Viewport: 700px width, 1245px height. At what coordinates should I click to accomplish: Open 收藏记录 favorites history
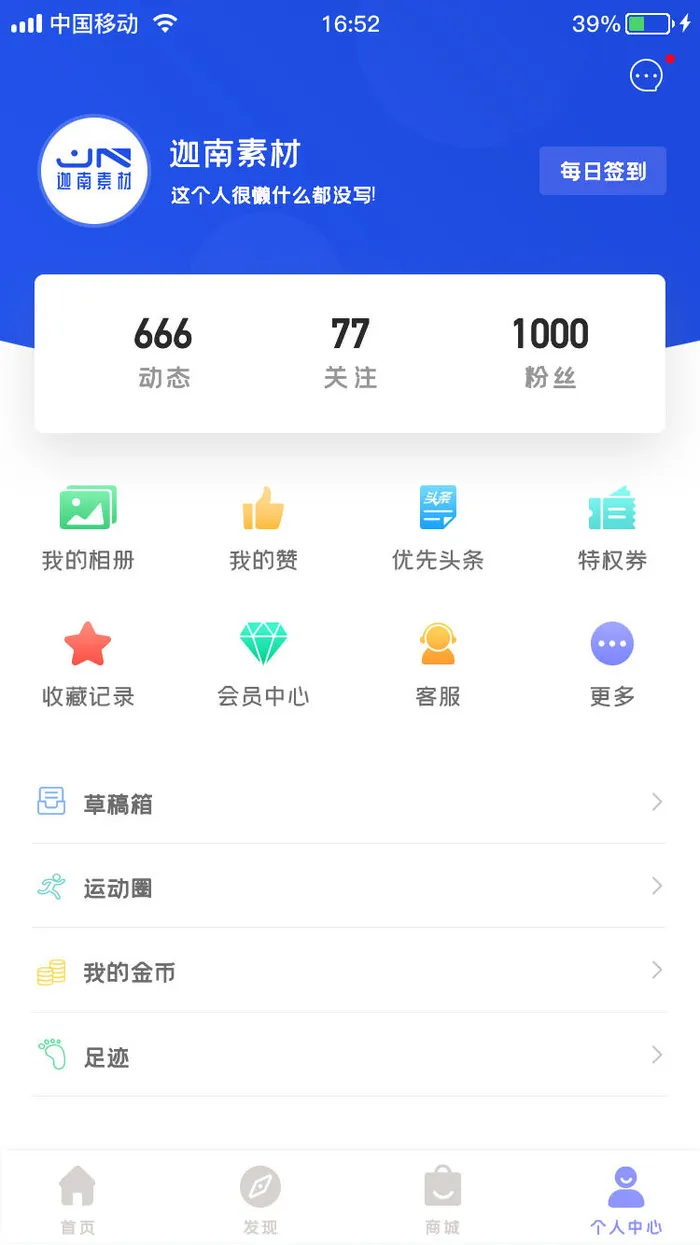coord(88,664)
